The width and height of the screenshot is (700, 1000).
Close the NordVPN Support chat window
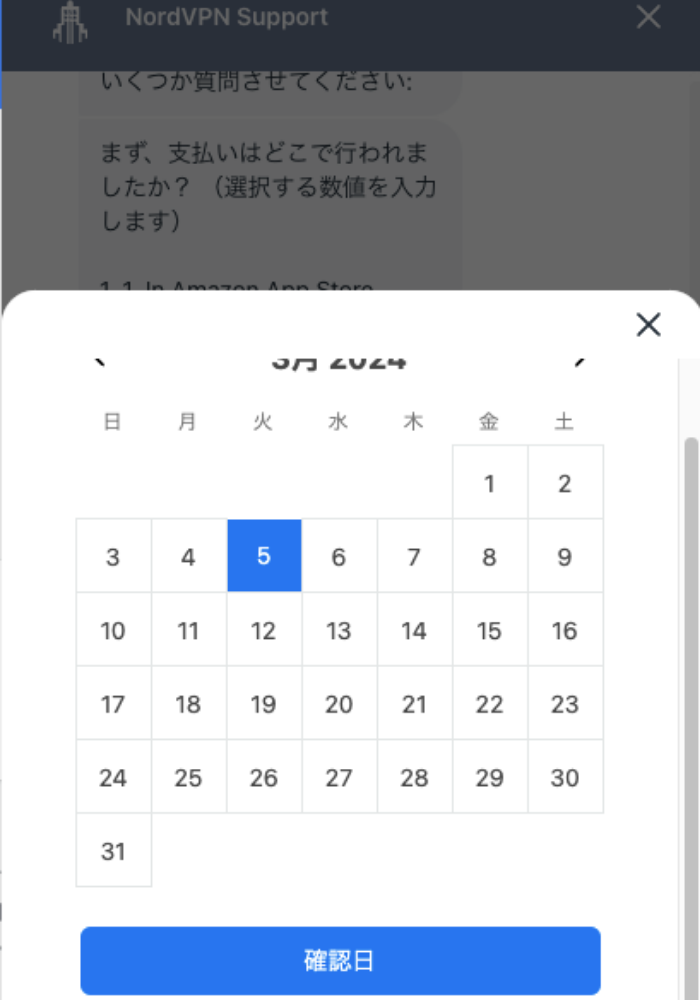648,17
